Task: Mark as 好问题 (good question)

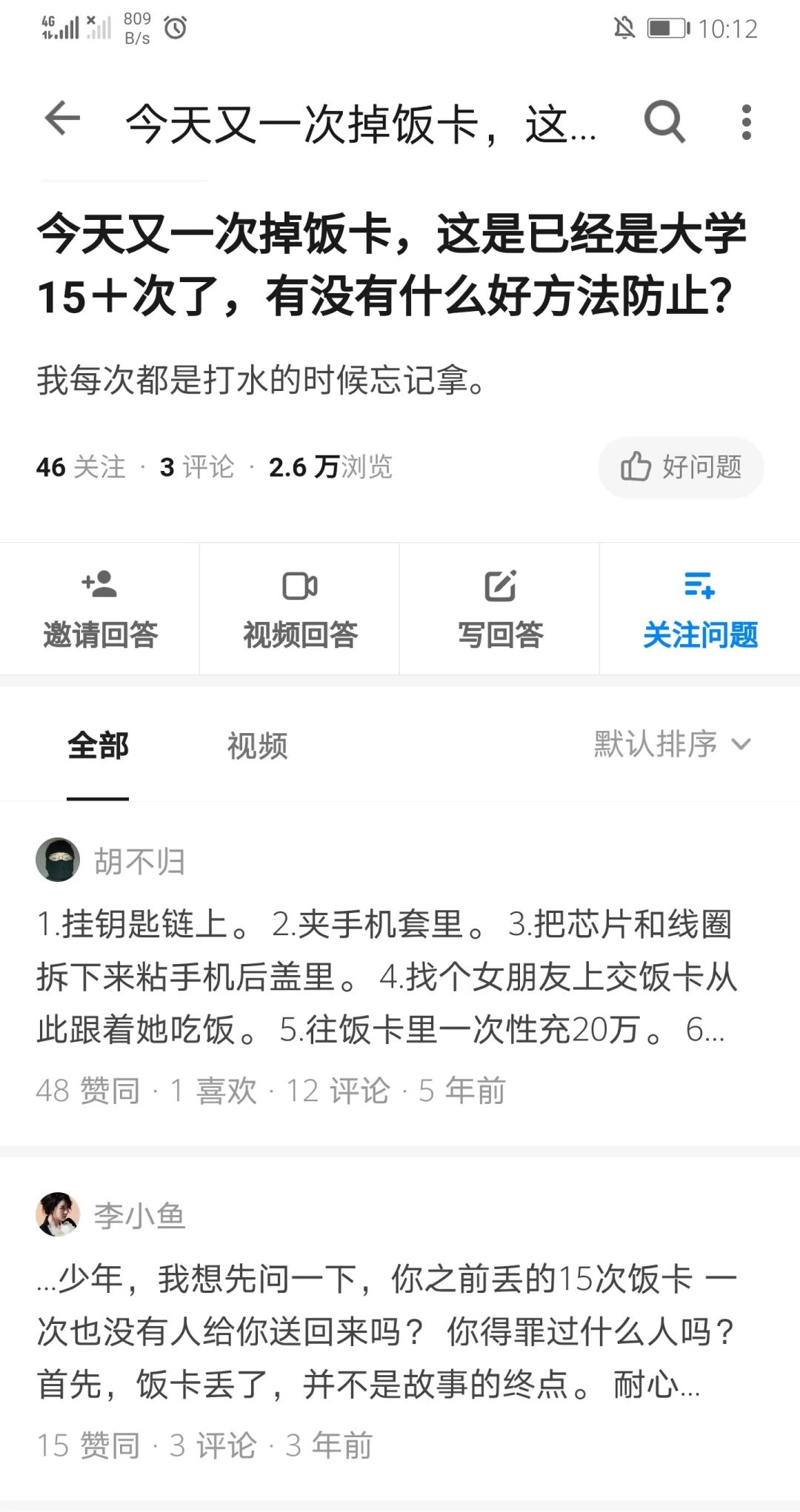Action: pos(681,467)
